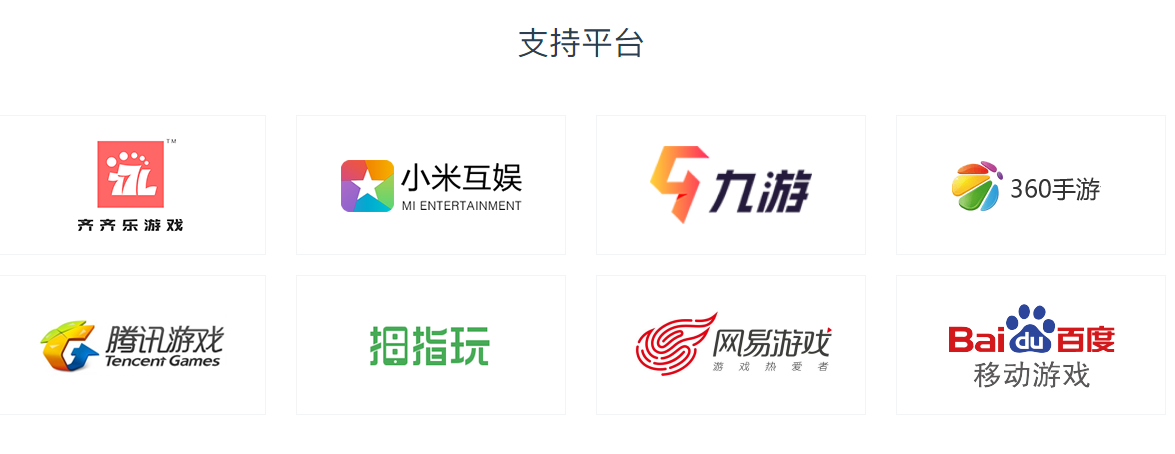Open the 网易游戏 platform card
1175x454 pixels.
pos(731,345)
